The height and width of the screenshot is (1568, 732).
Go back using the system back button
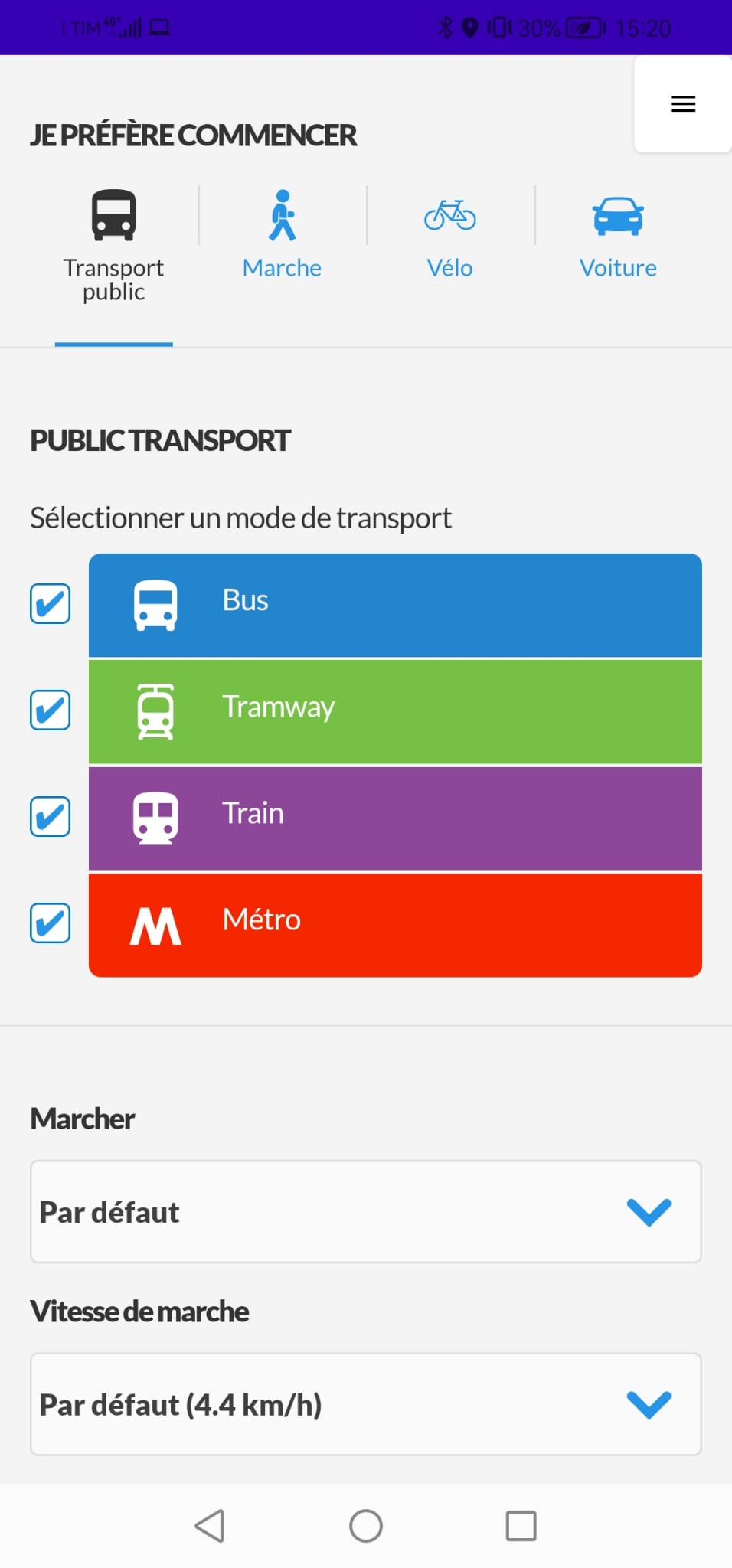(210, 1526)
